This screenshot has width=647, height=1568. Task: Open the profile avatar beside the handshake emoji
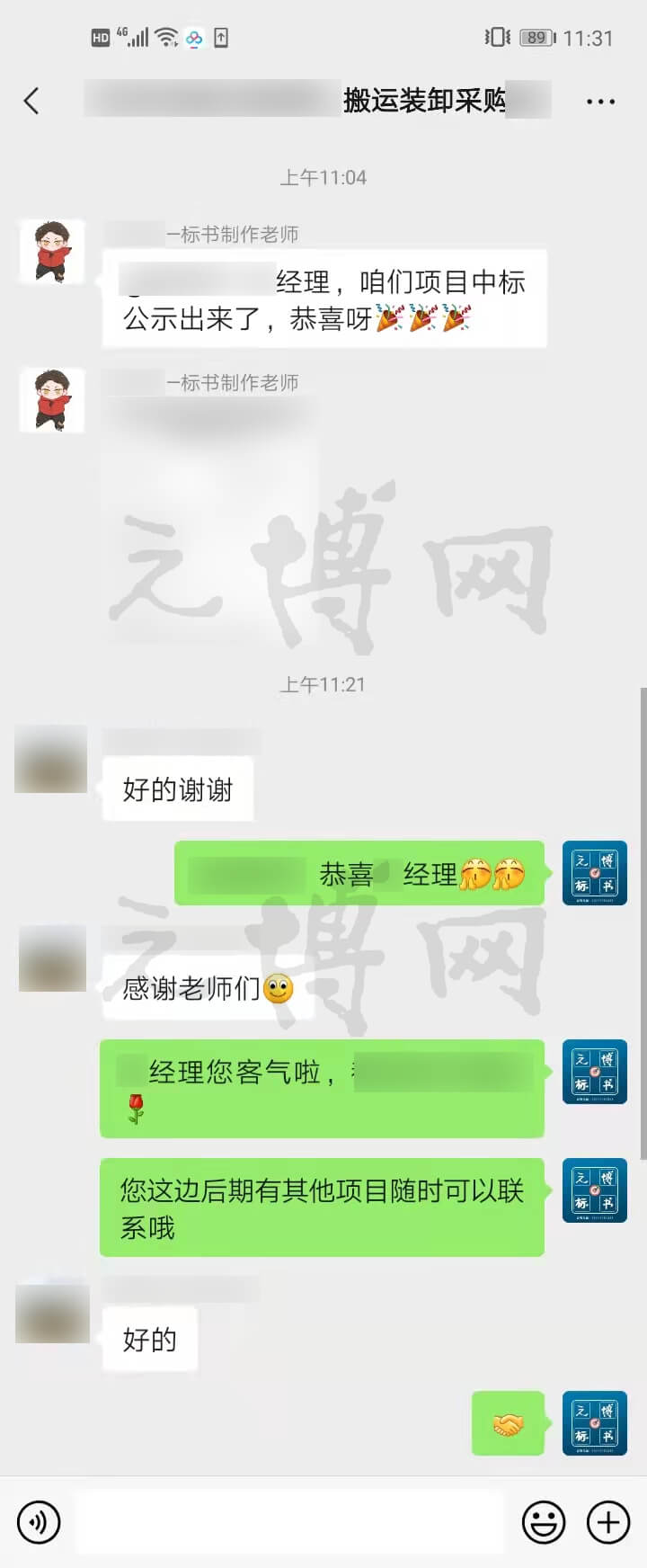594,1423
